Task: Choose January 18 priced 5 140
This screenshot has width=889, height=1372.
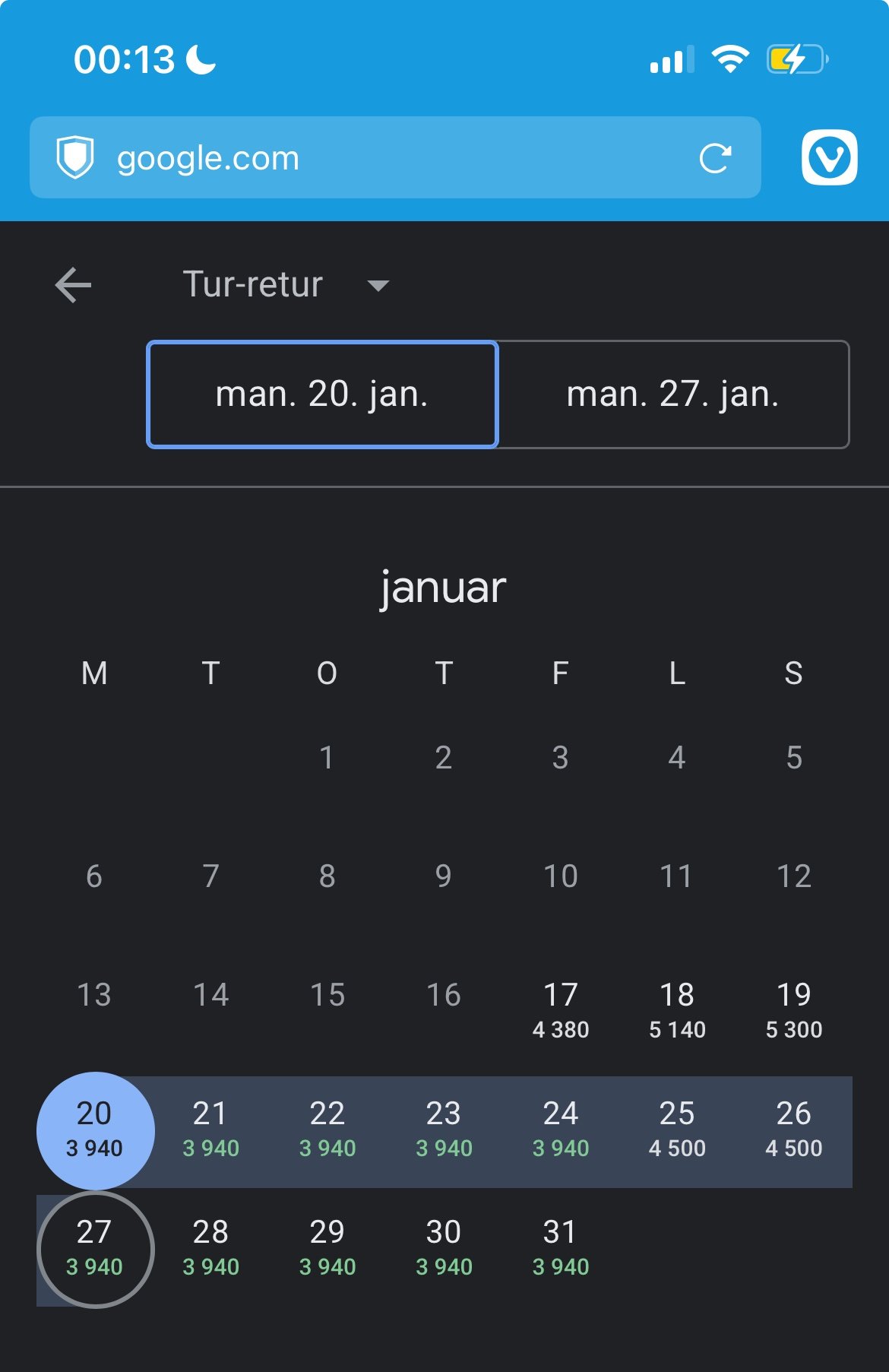Action: (x=677, y=1009)
